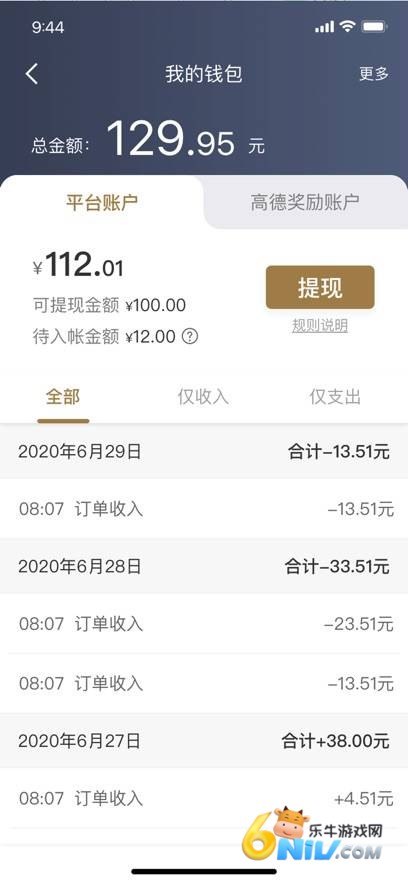
Task: Go back from My Wallet
Action: click(x=32, y=74)
